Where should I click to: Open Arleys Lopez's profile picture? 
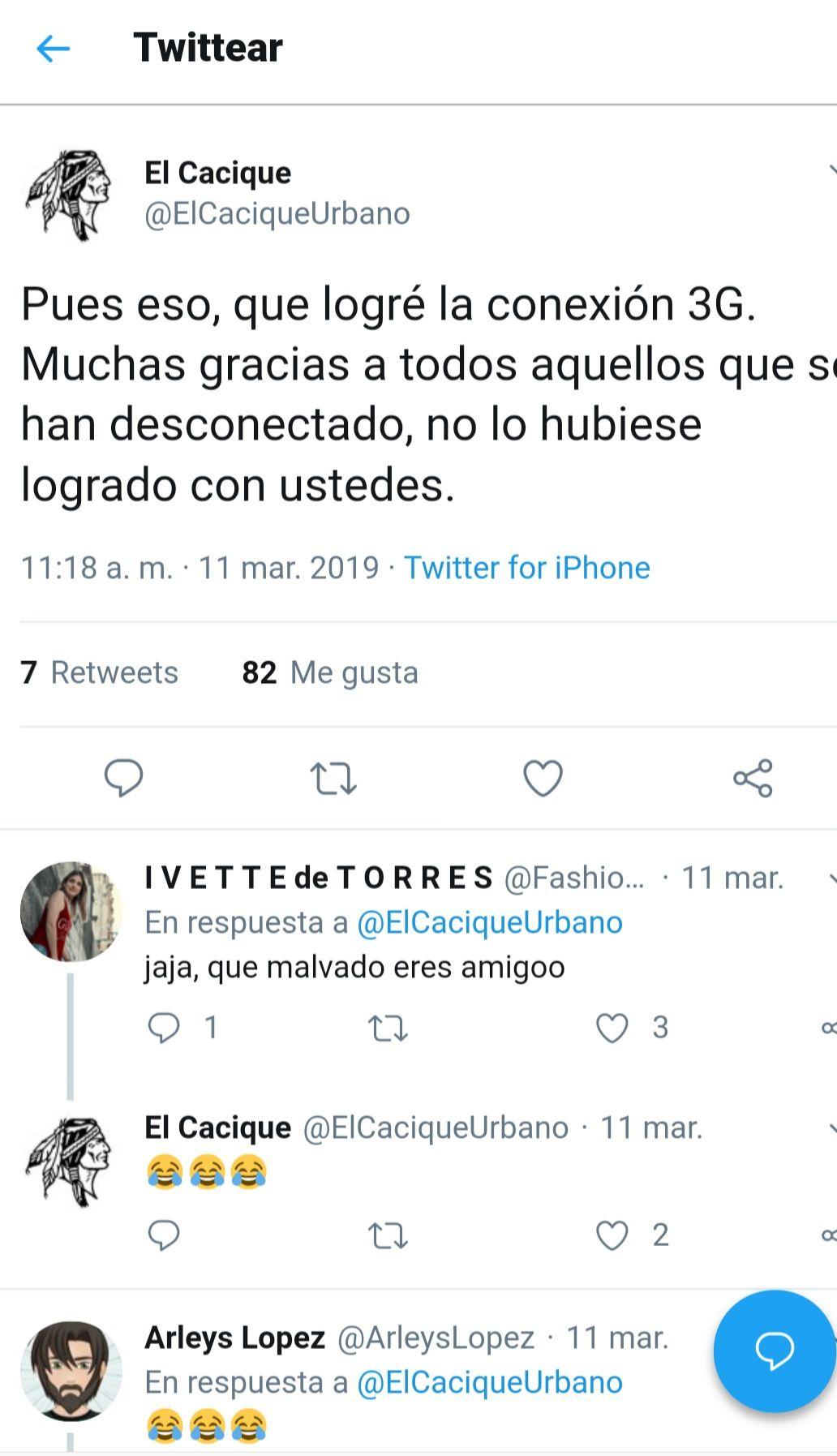[x=71, y=1371]
